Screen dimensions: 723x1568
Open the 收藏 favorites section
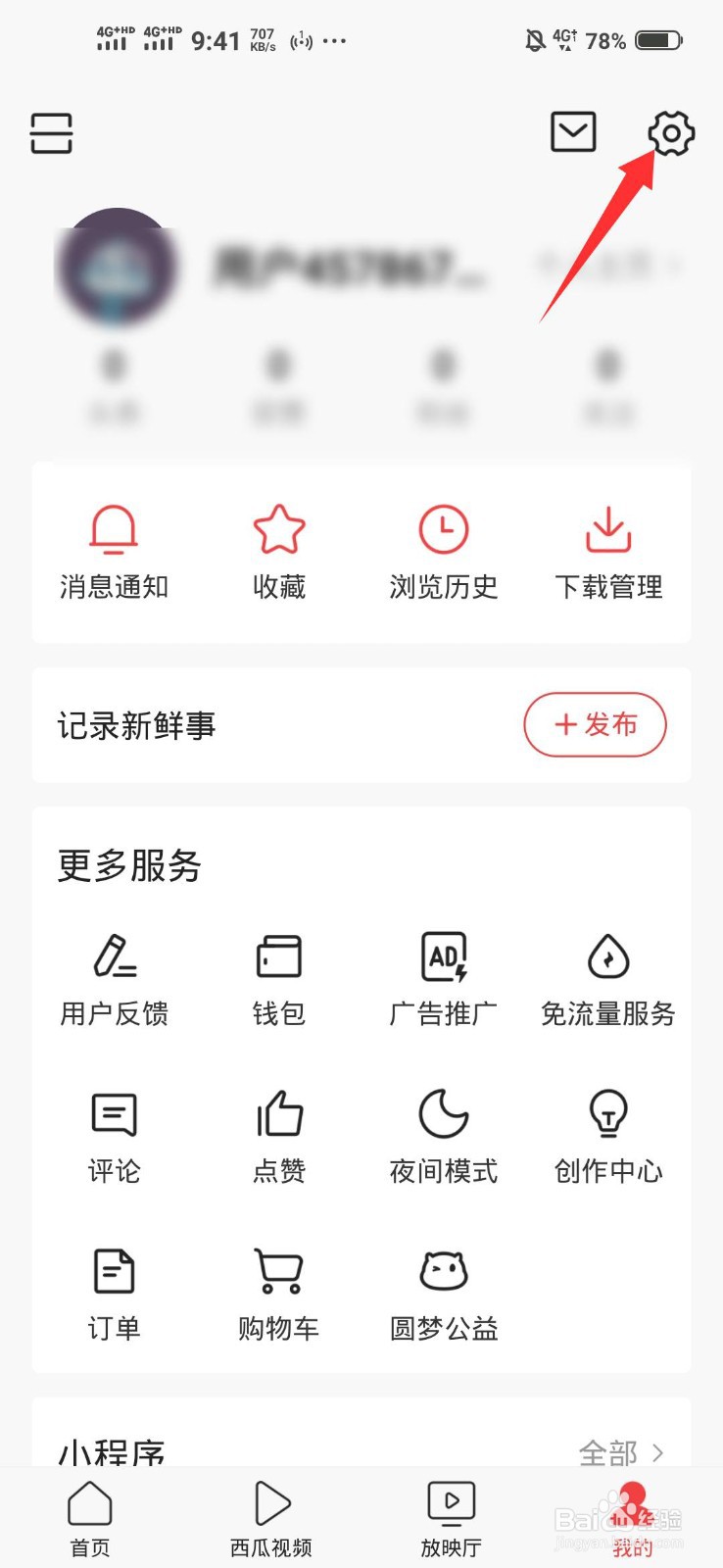point(278,549)
